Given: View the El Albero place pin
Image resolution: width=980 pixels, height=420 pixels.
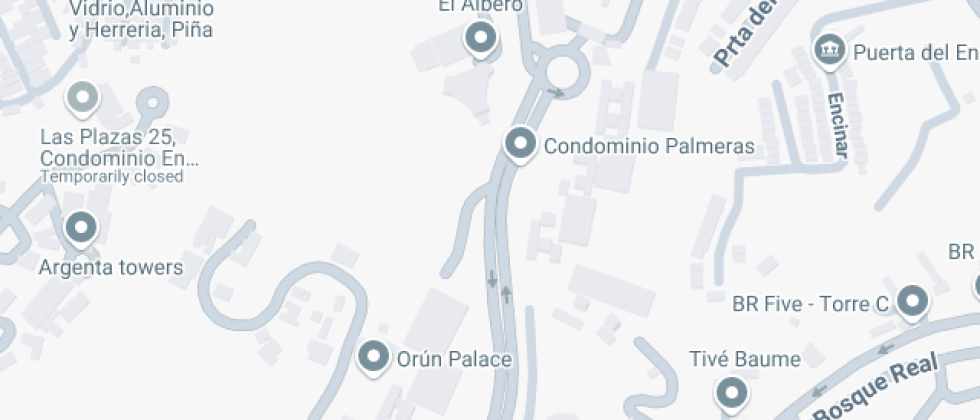Looking at the screenshot, I should click(482, 39).
